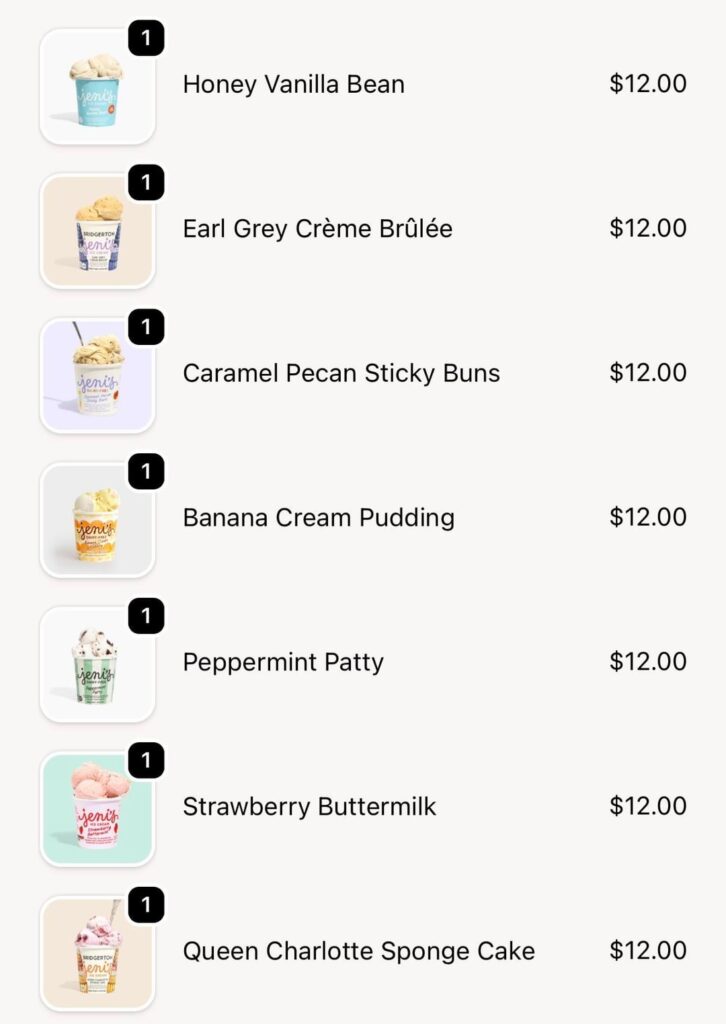
Task: Click the Peppermint Patty pint thumbnail
Action: click(97, 662)
